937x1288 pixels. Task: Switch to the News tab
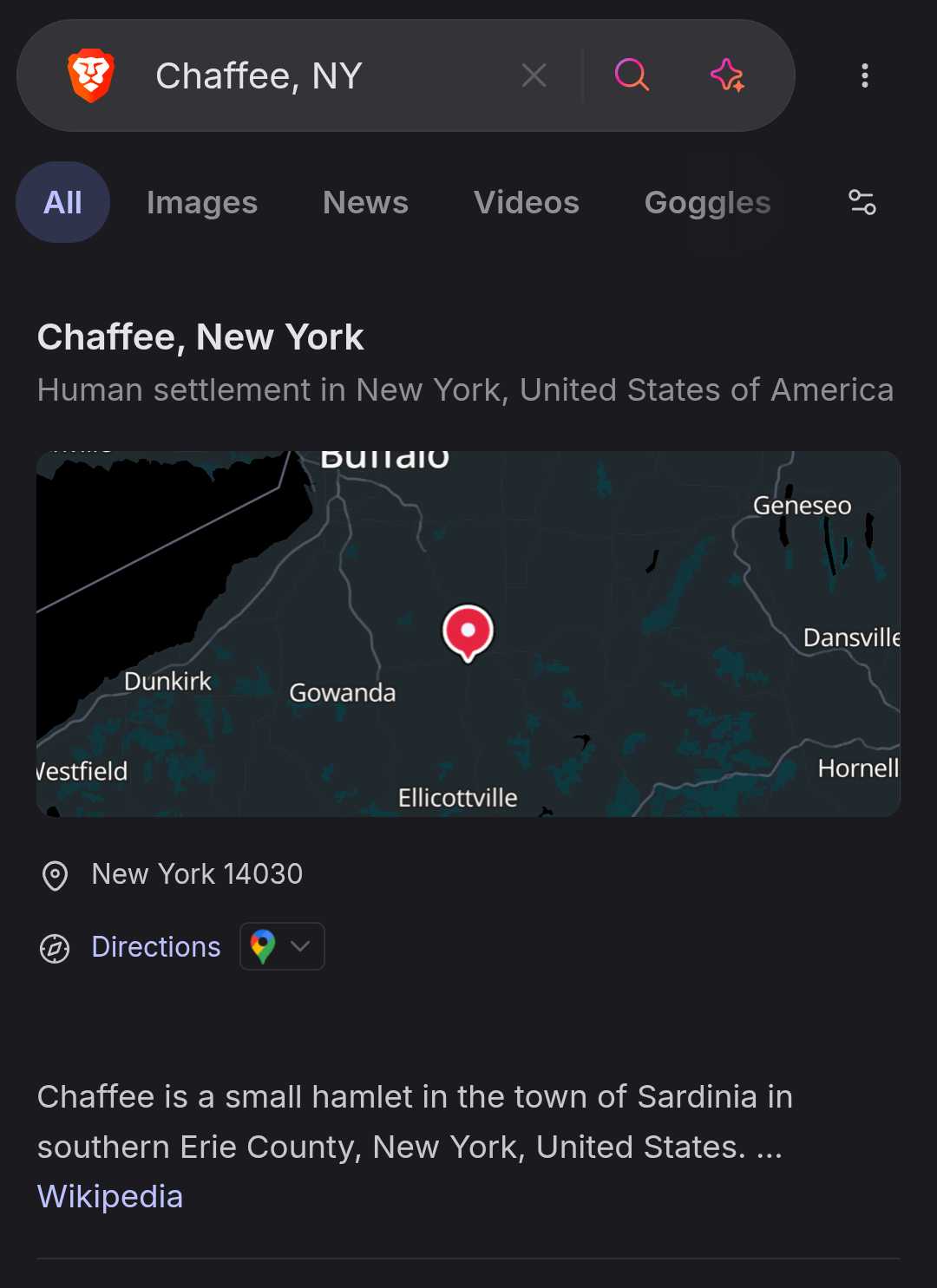tap(365, 202)
